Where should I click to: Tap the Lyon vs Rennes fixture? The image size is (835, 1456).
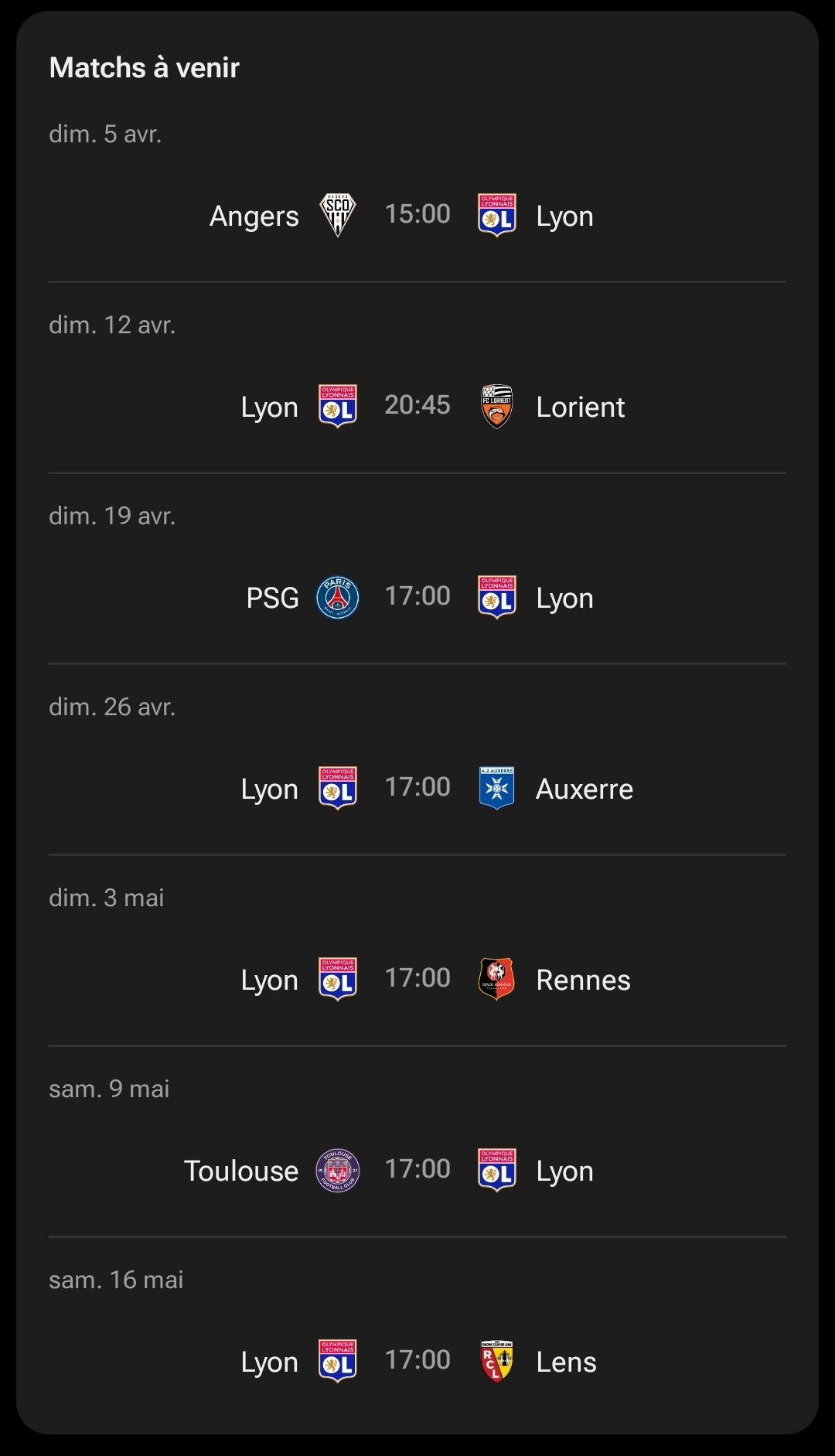(x=417, y=979)
